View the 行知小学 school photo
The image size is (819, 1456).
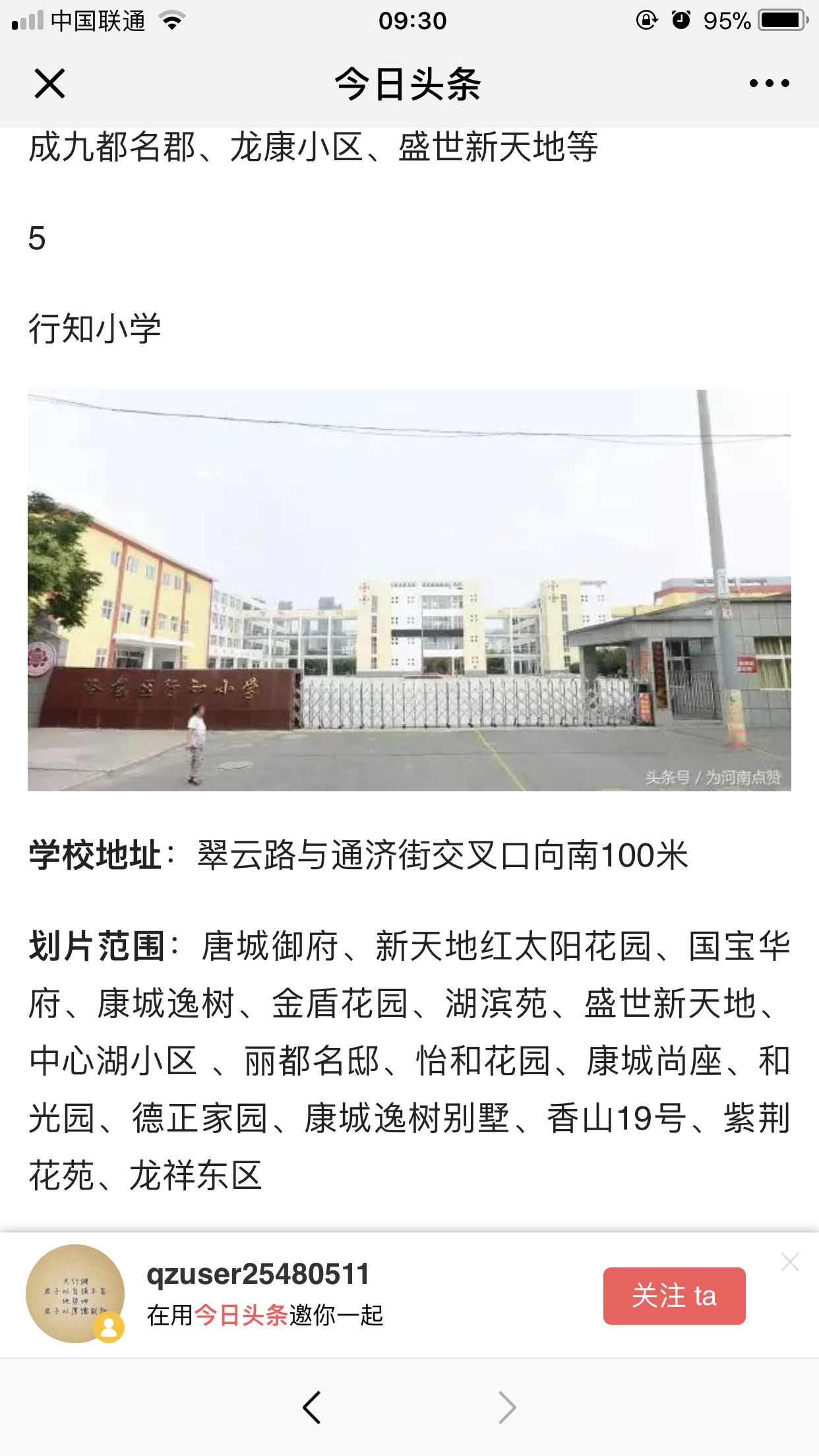click(x=409, y=590)
